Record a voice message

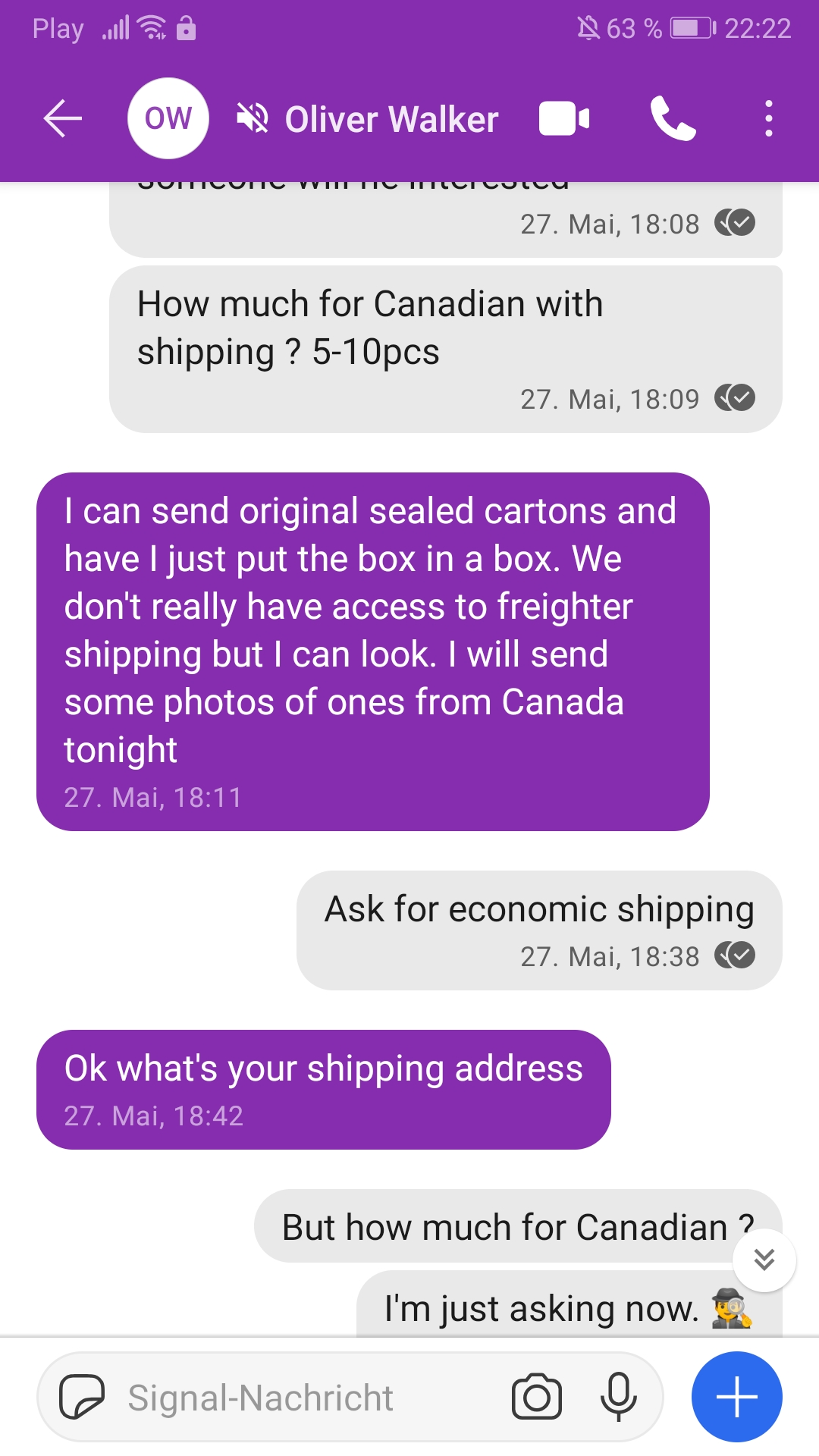pyautogui.click(x=618, y=1397)
